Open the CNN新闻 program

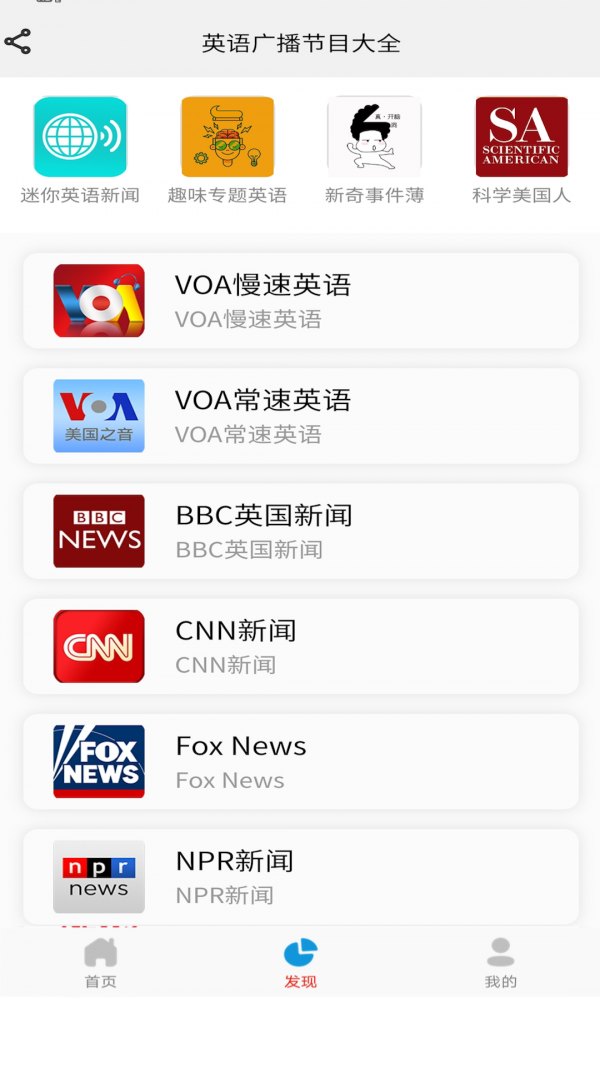pos(300,646)
